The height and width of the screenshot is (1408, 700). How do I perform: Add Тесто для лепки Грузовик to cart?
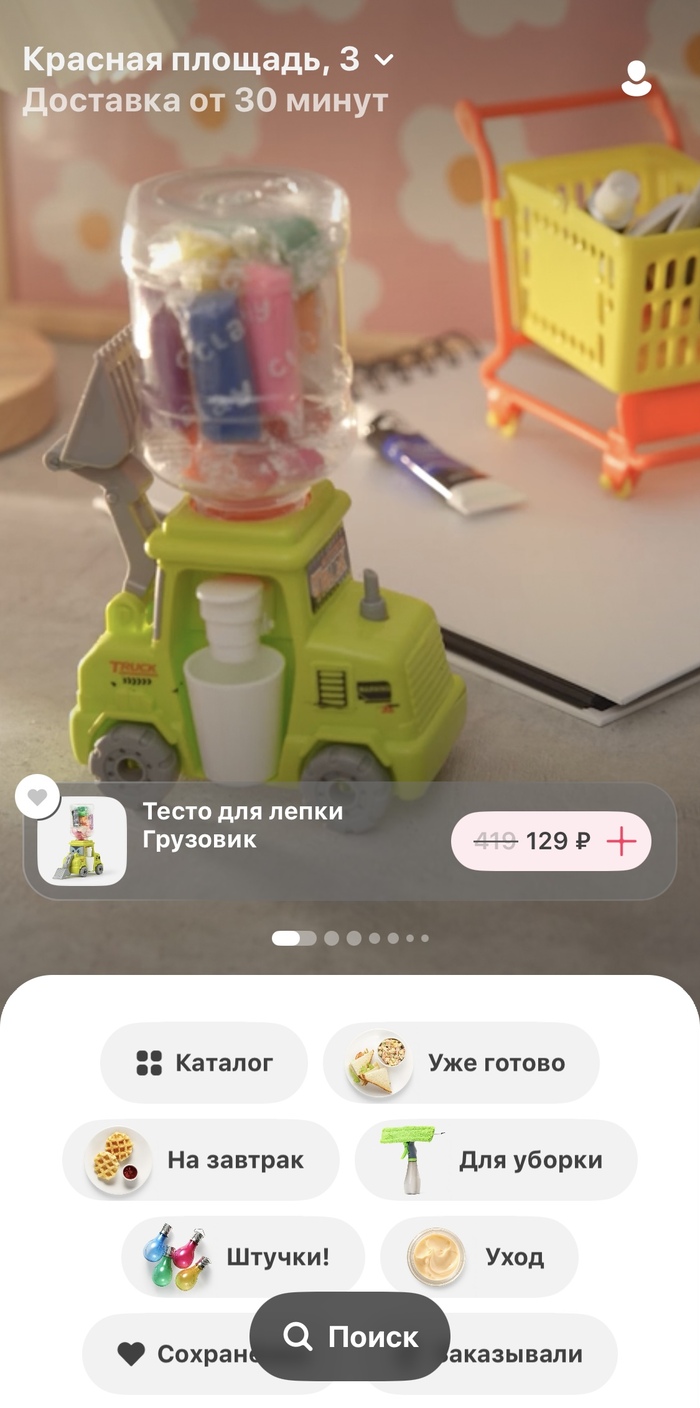pyautogui.click(x=621, y=841)
